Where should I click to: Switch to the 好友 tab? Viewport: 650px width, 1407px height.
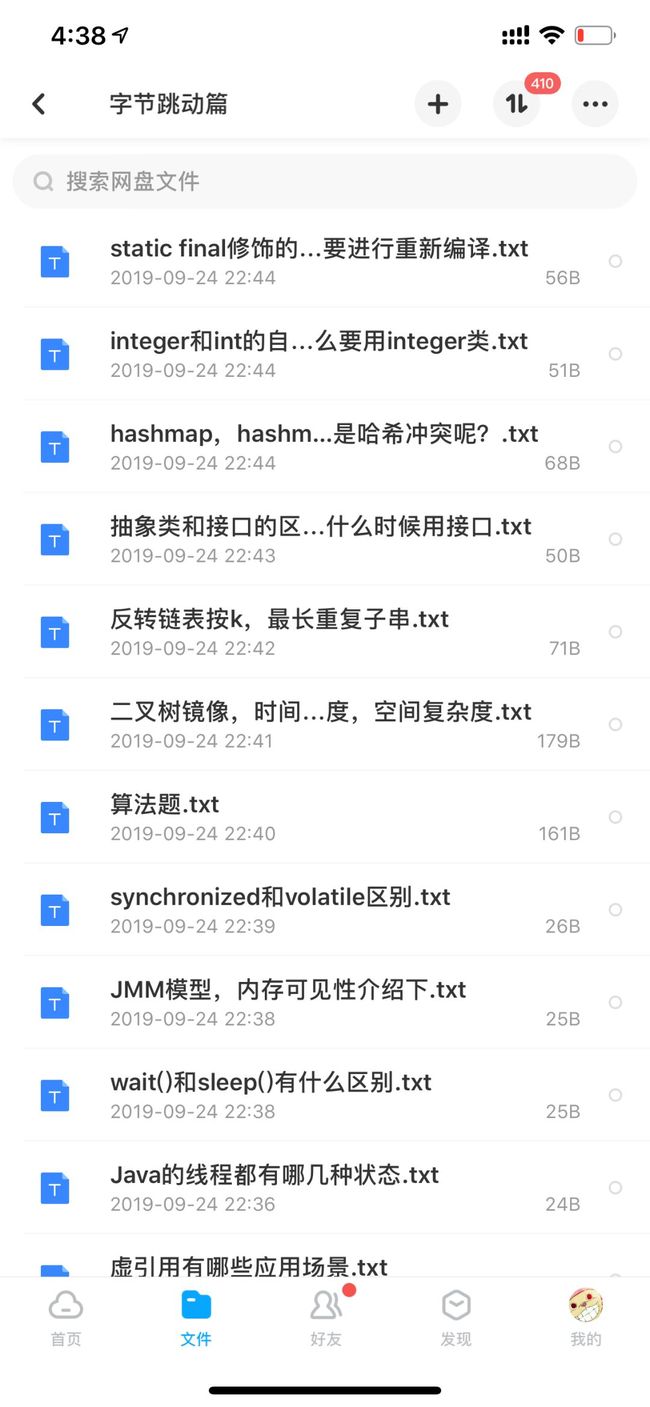(326, 1318)
